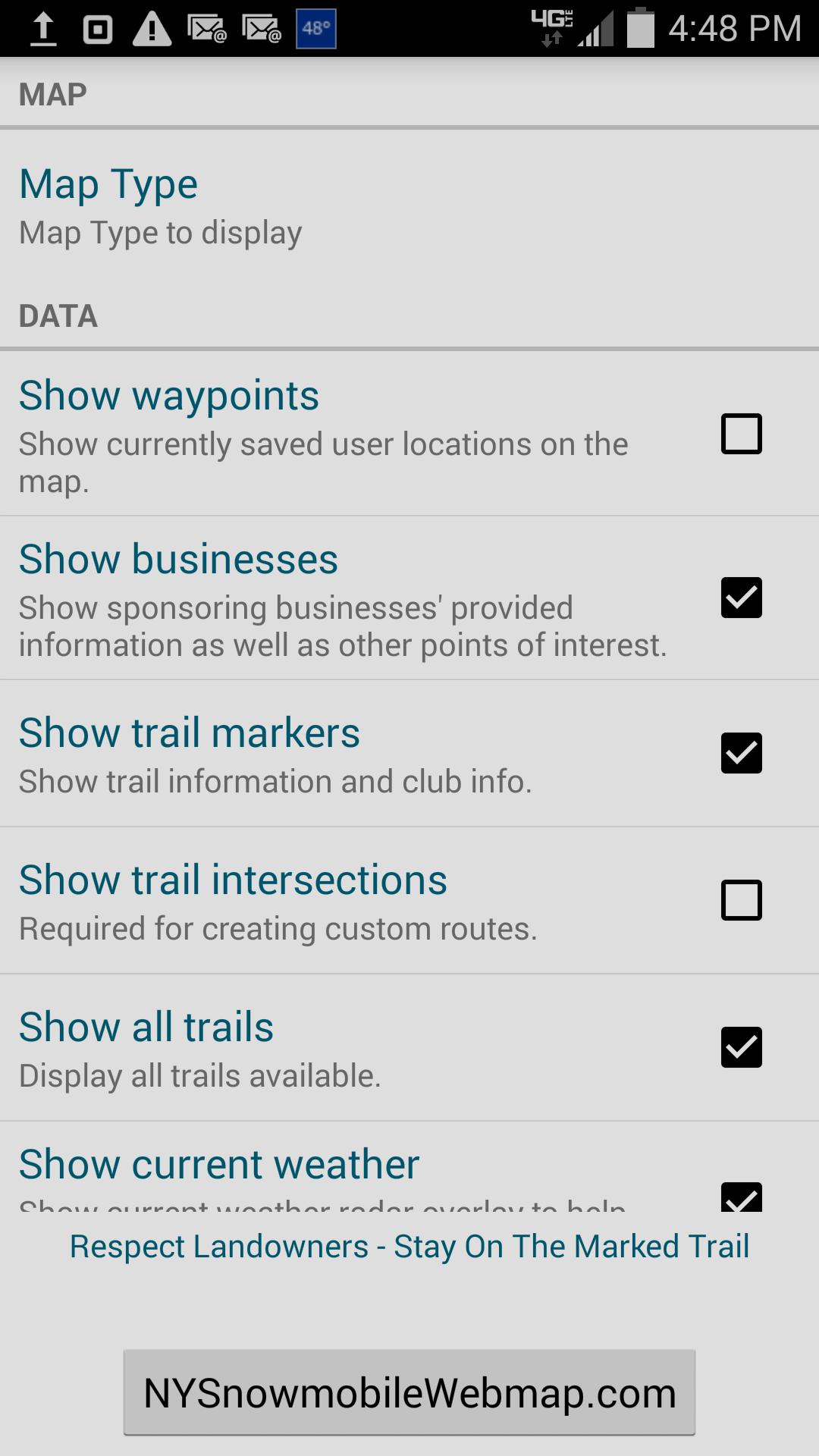Viewport: 819px width, 1456px height.
Task: Disable the Show all trails option
Action: [x=741, y=1047]
